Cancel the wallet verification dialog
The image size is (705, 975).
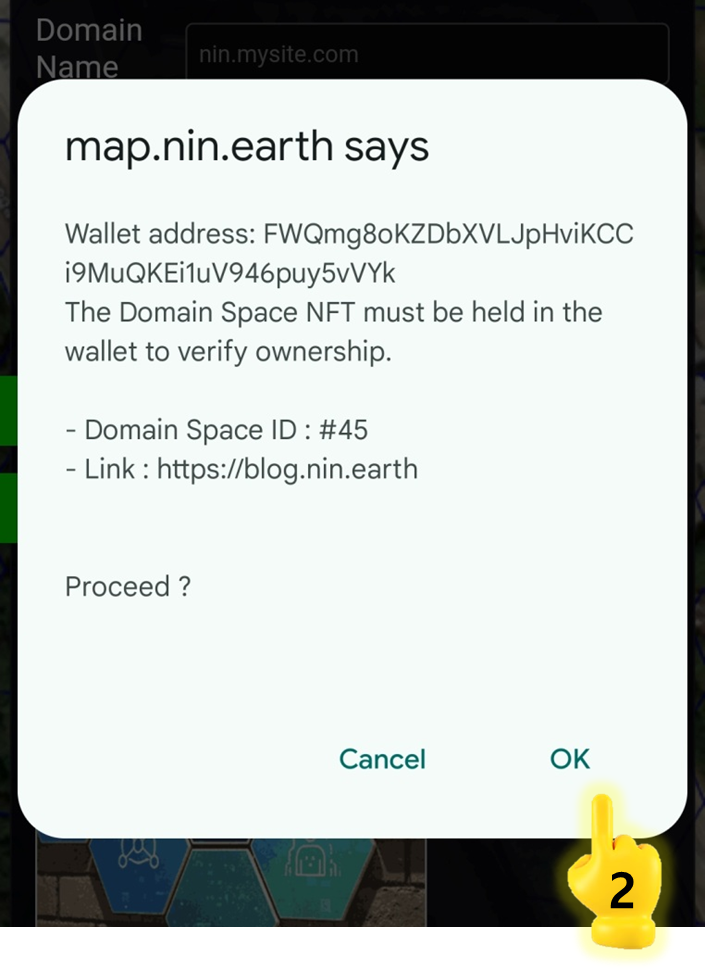click(x=382, y=759)
